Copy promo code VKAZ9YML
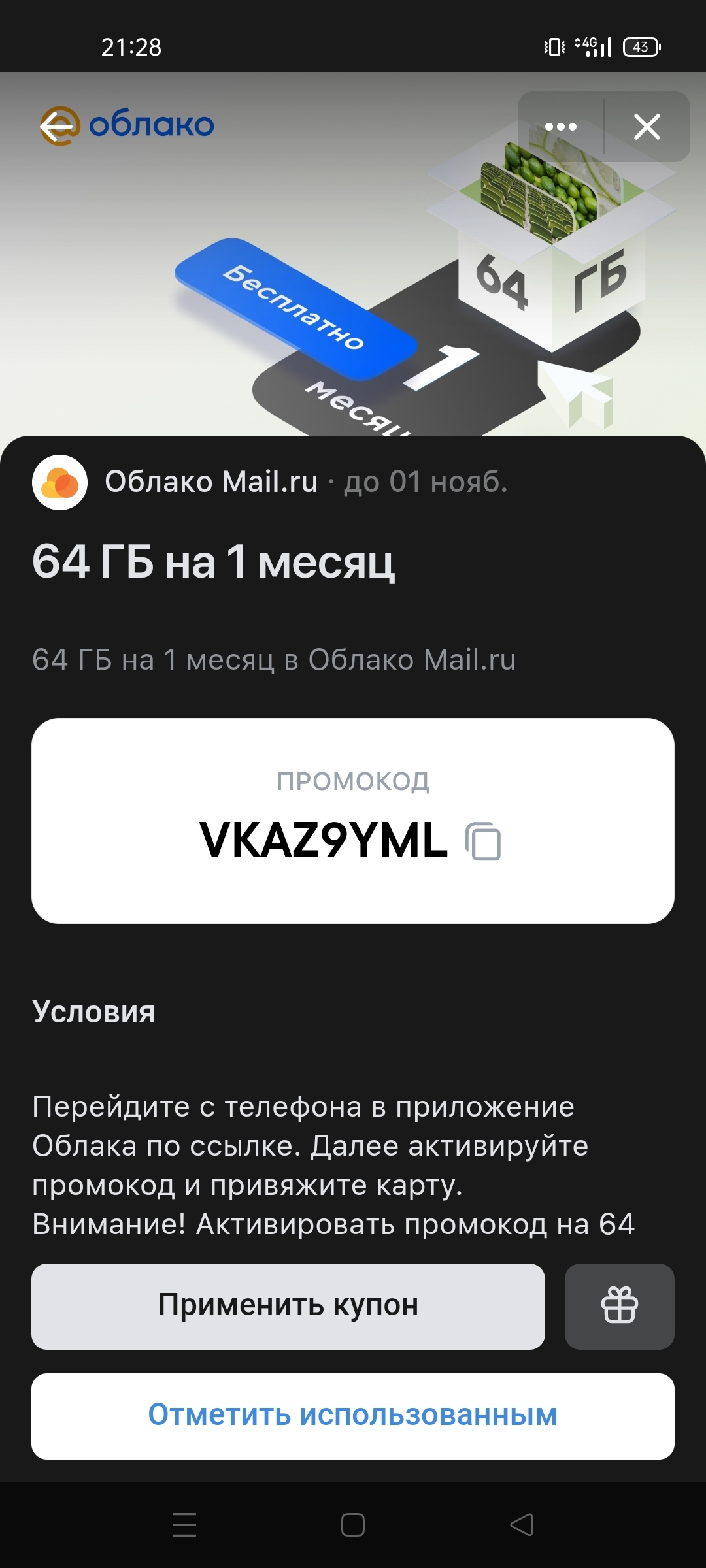The image size is (706, 1568). pos(483,841)
